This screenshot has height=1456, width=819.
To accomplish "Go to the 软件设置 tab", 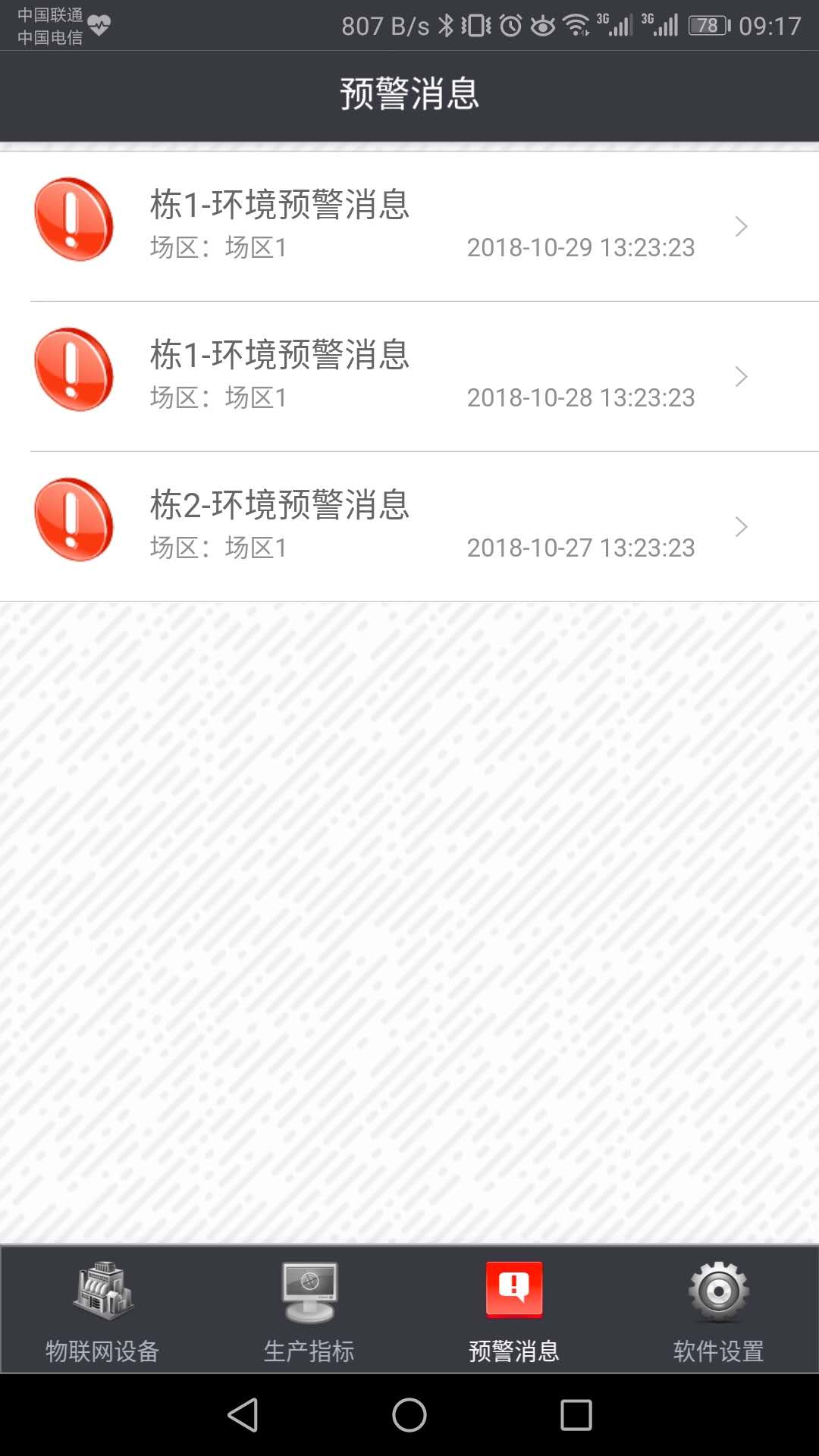I will click(x=718, y=1310).
